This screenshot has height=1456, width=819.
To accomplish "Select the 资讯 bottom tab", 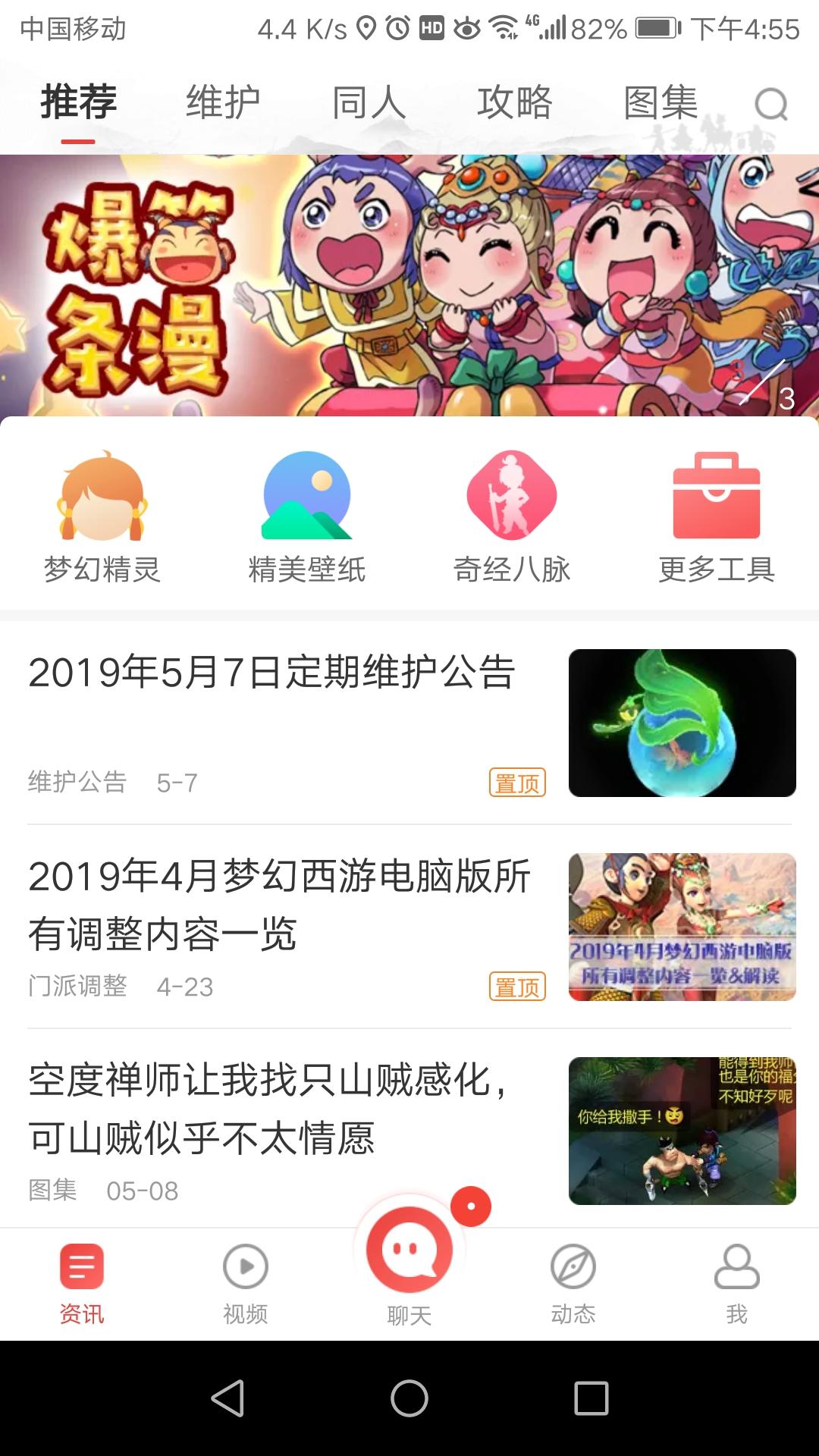I will point(82,1282).
